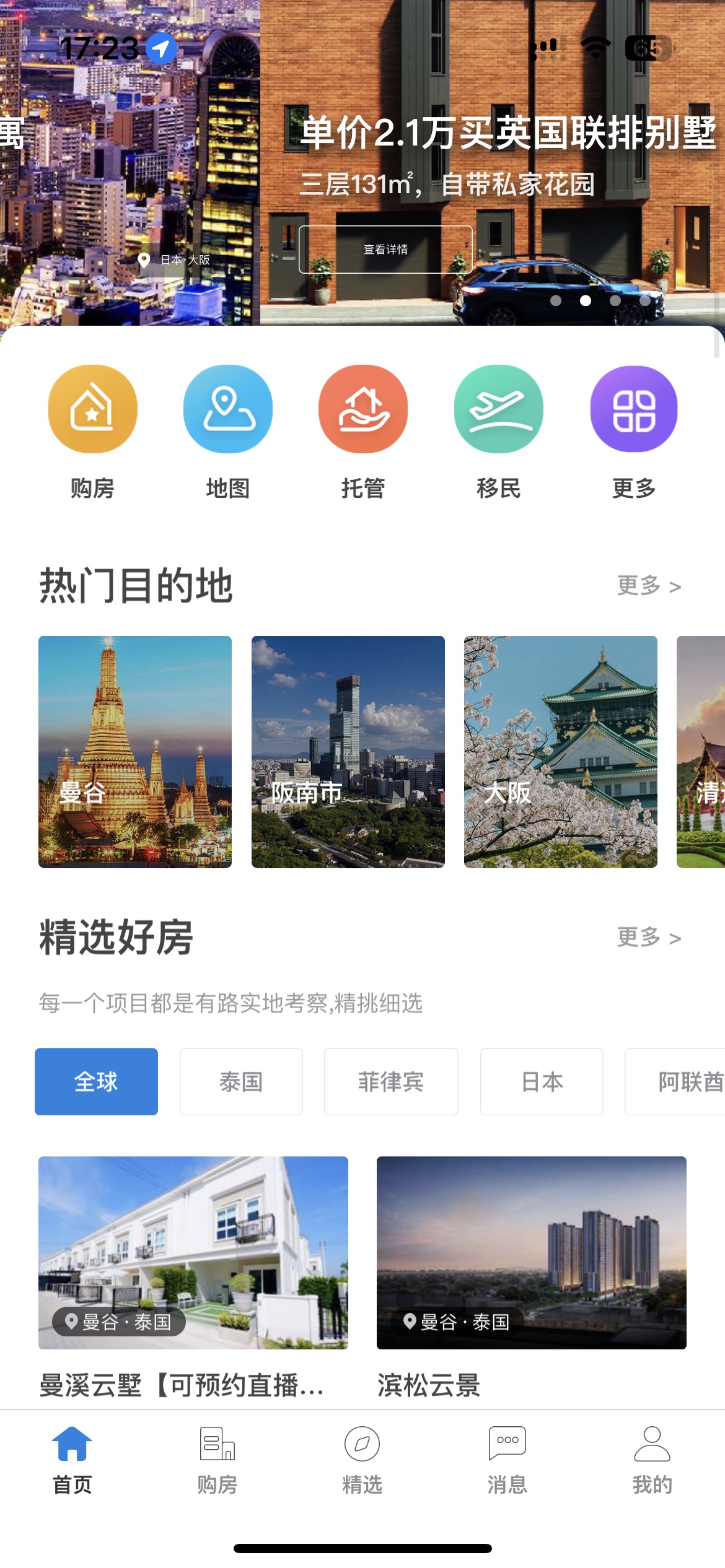The image size is (725, 1568).
Task: Open the 更多 shortcut grid icon
Action: click(633, 409)
